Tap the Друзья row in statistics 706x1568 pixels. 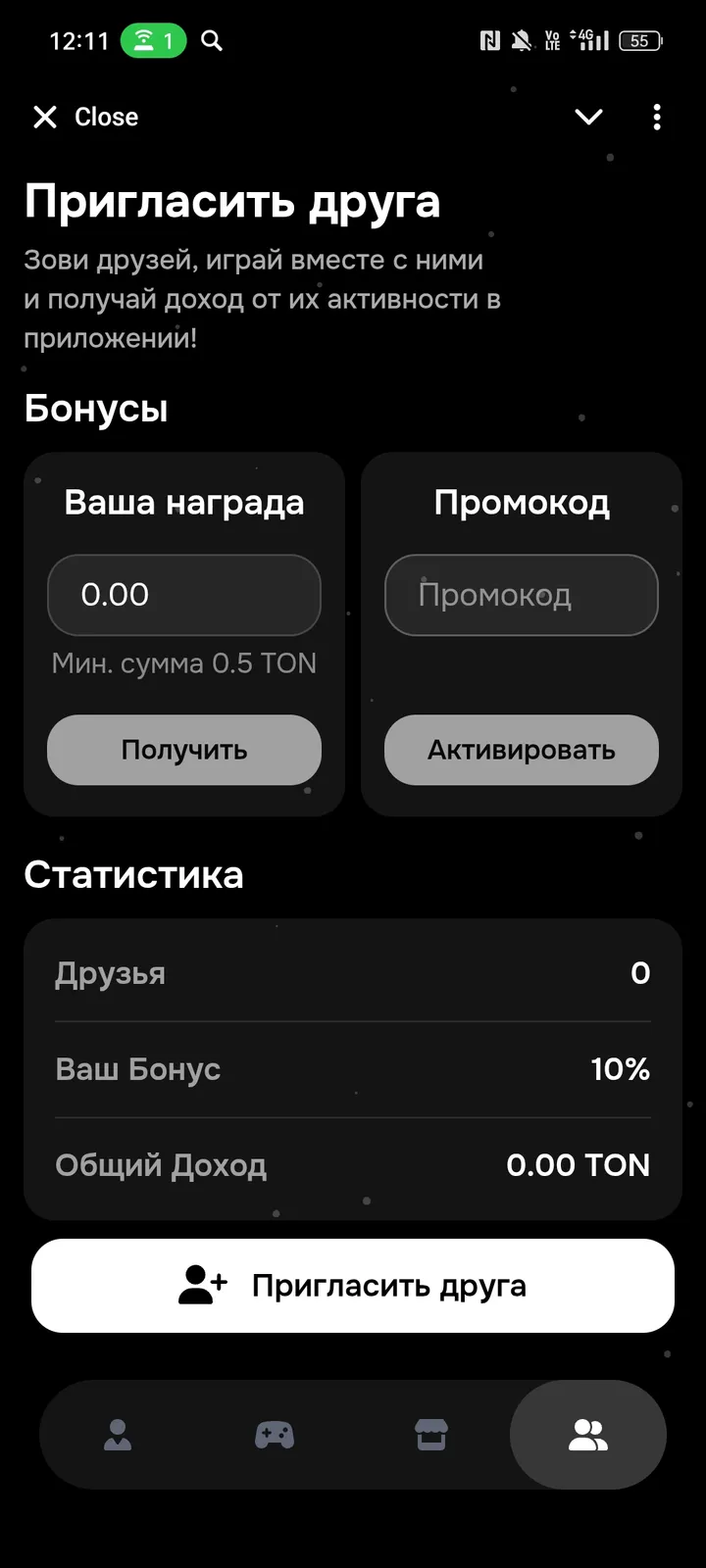click(351, 972)
